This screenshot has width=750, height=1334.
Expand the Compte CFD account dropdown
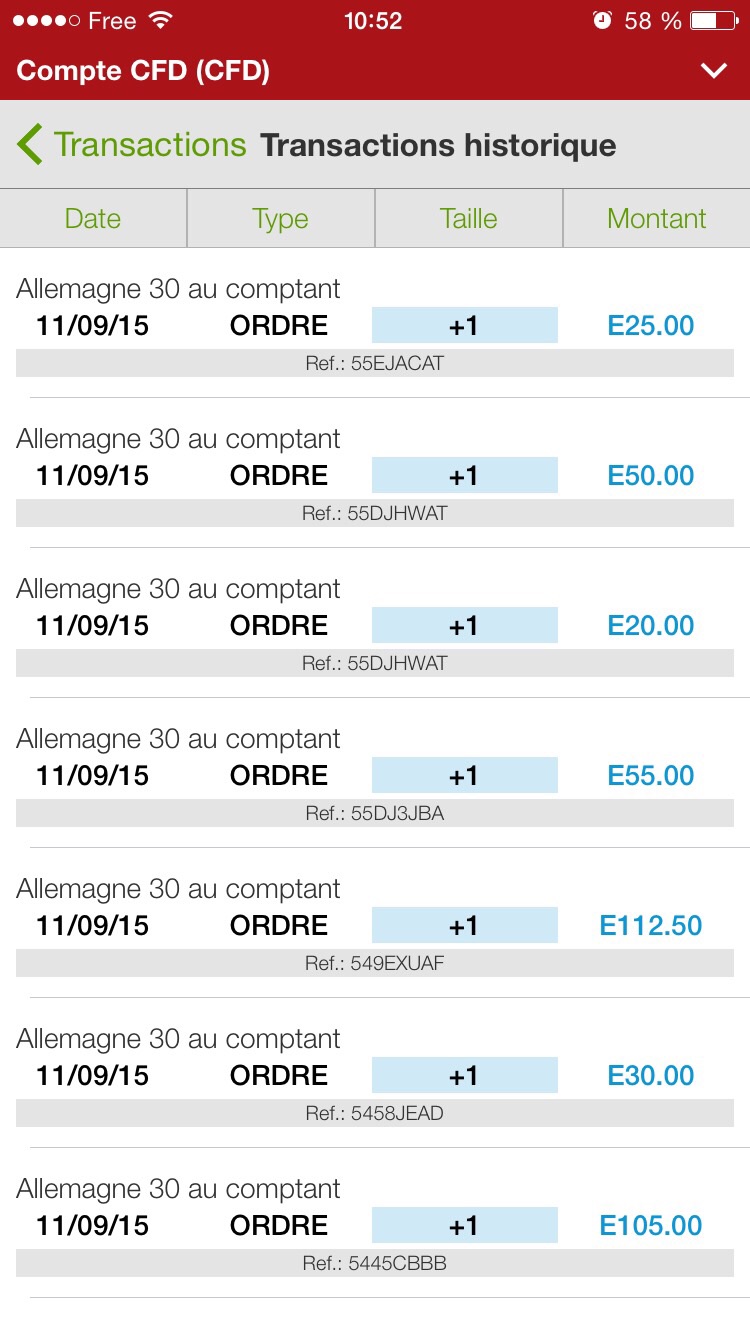point(713,71)
